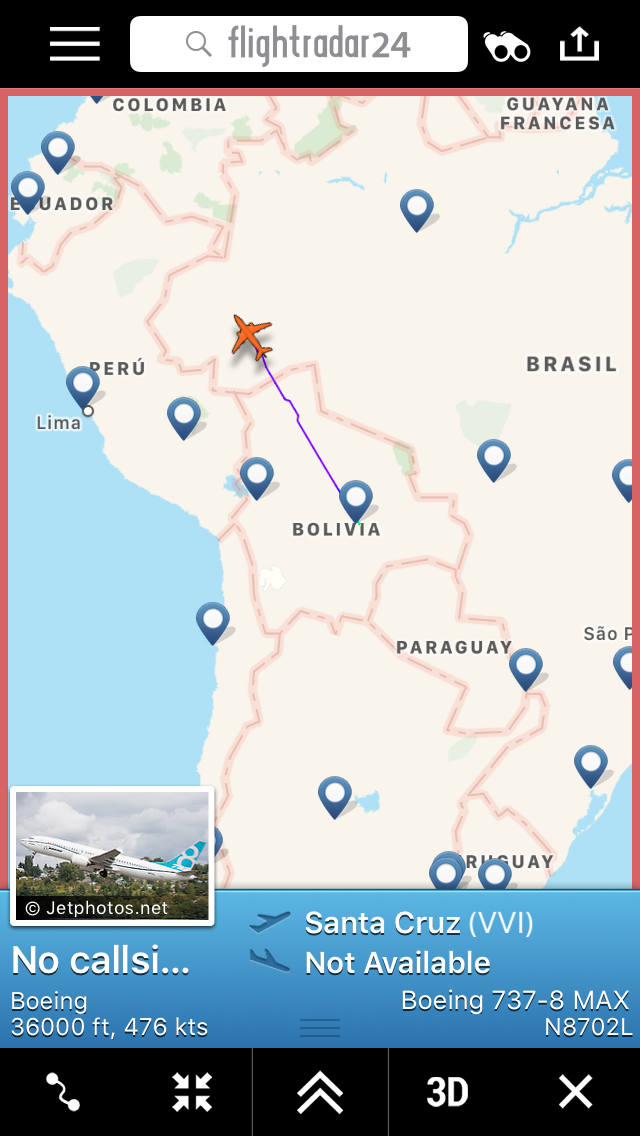This screenshot has width=640, height=1136.
Task: Close the flight info panel
Action: click(x=576, y=1092)
